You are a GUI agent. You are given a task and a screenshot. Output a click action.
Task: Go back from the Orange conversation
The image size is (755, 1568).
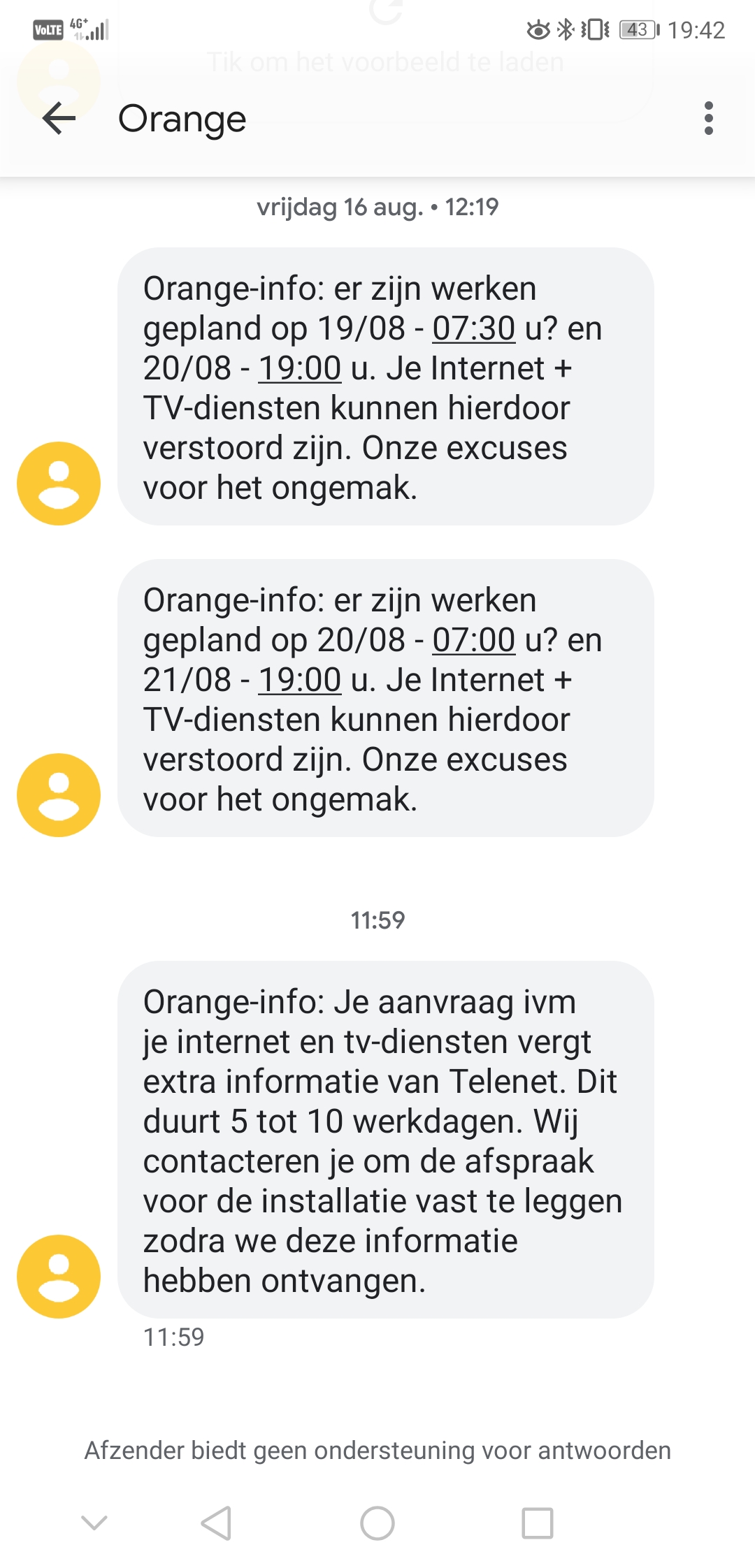coord(59,118)
